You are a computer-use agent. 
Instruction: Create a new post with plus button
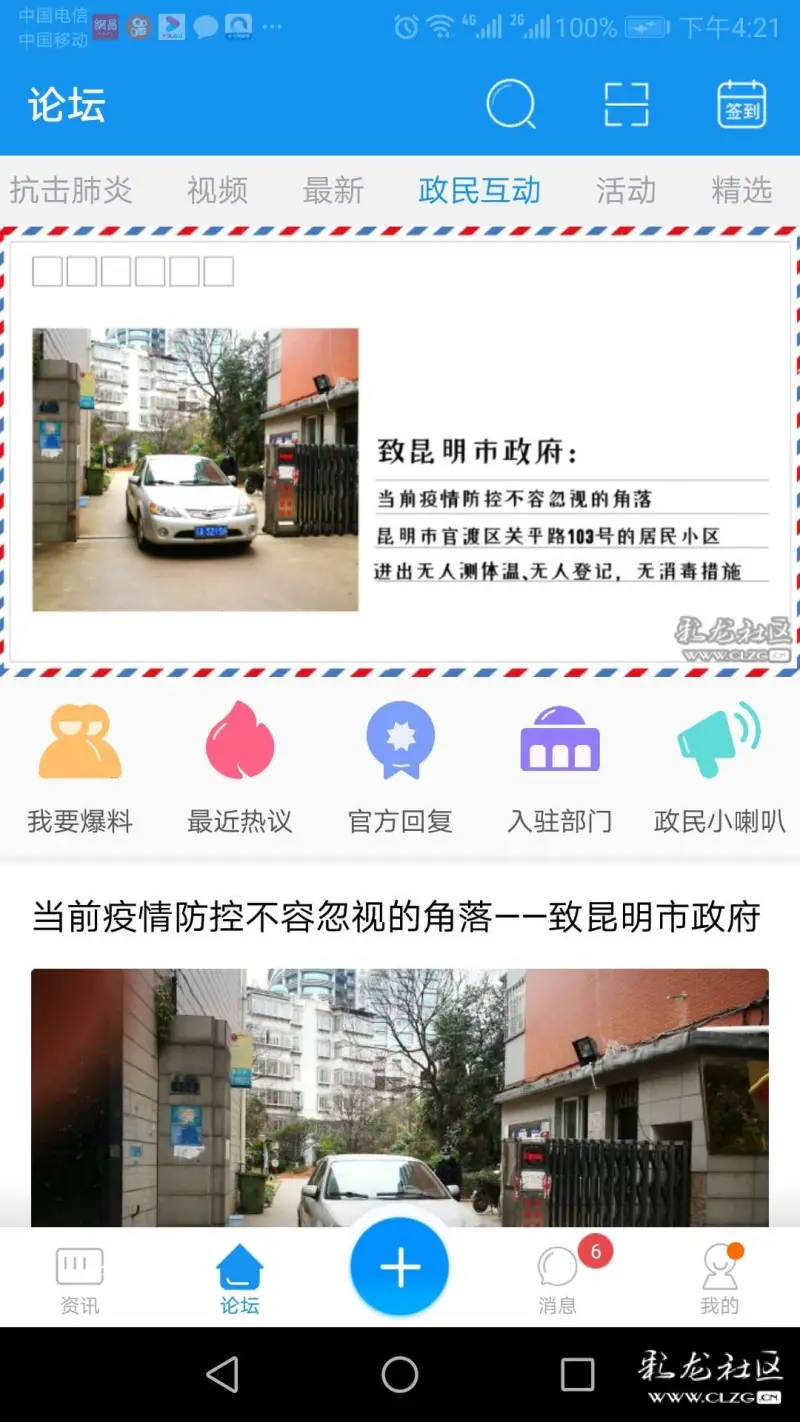click(x=400, y=1267)
